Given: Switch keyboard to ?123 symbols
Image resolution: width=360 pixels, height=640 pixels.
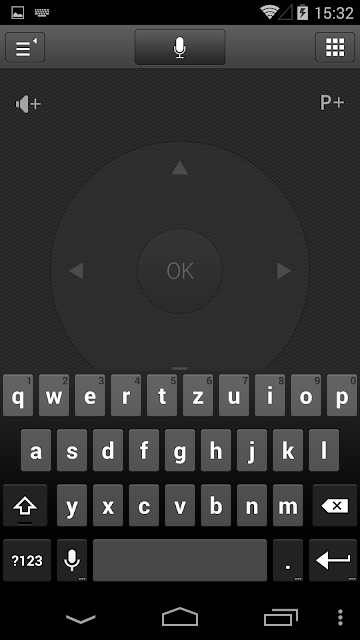Looking at the screenshot, I should [x=27, y=560].
